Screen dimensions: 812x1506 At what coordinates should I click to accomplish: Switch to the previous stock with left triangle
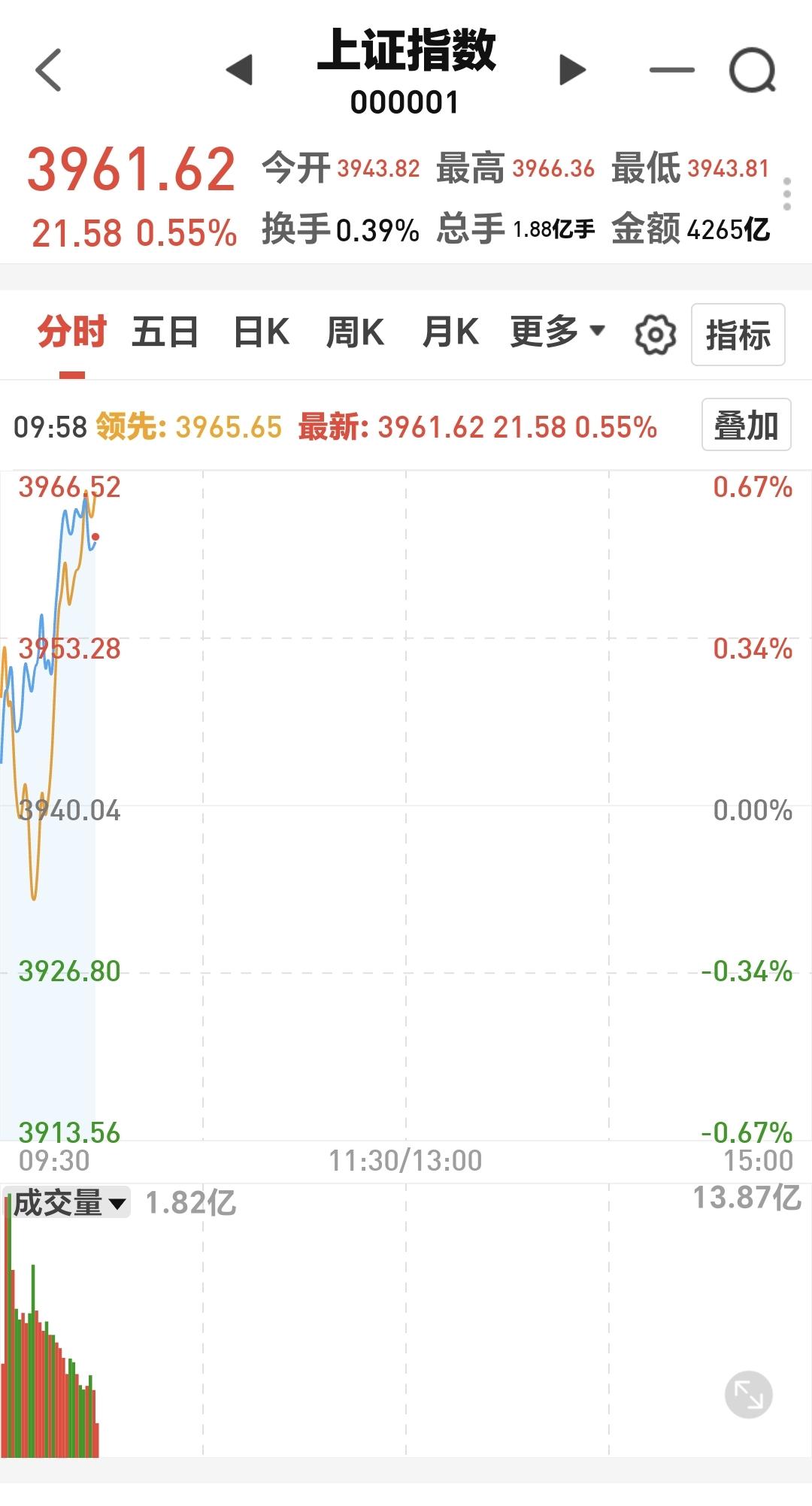(x=239, y=70)
